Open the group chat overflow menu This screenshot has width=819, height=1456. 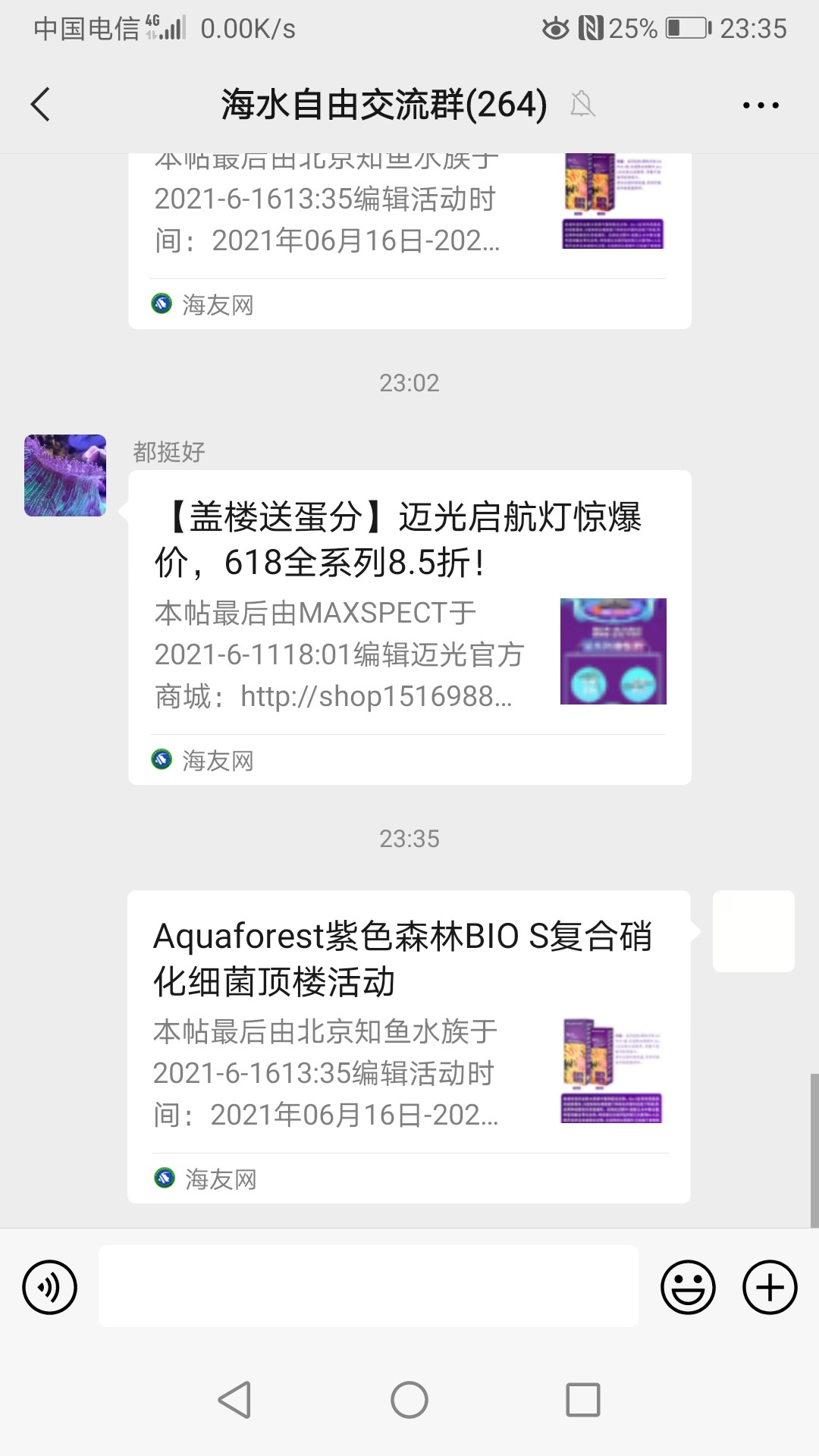pyautogui.click(x=761, y=105)
